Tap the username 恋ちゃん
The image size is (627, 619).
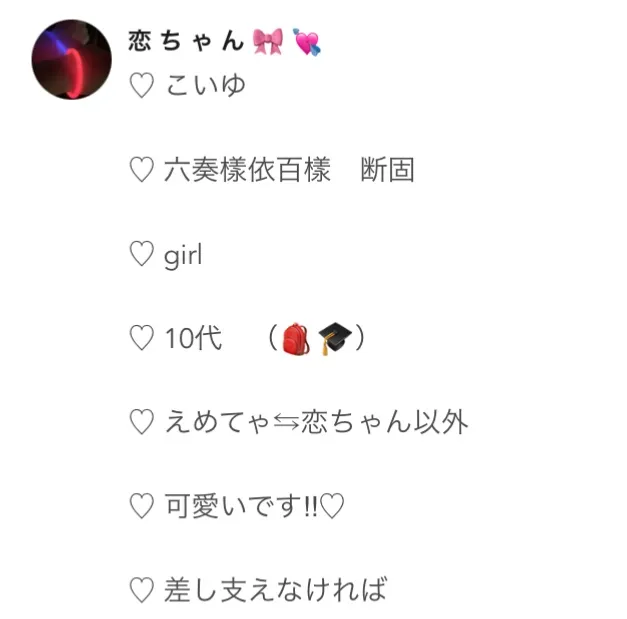(x=187, y=41)
